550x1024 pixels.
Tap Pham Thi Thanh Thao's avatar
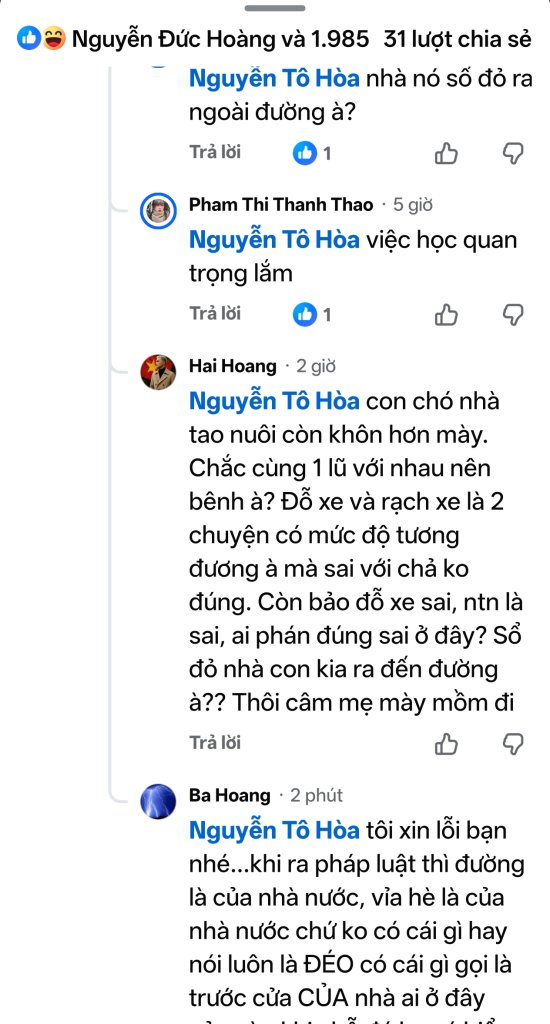(x=158, y=210)
